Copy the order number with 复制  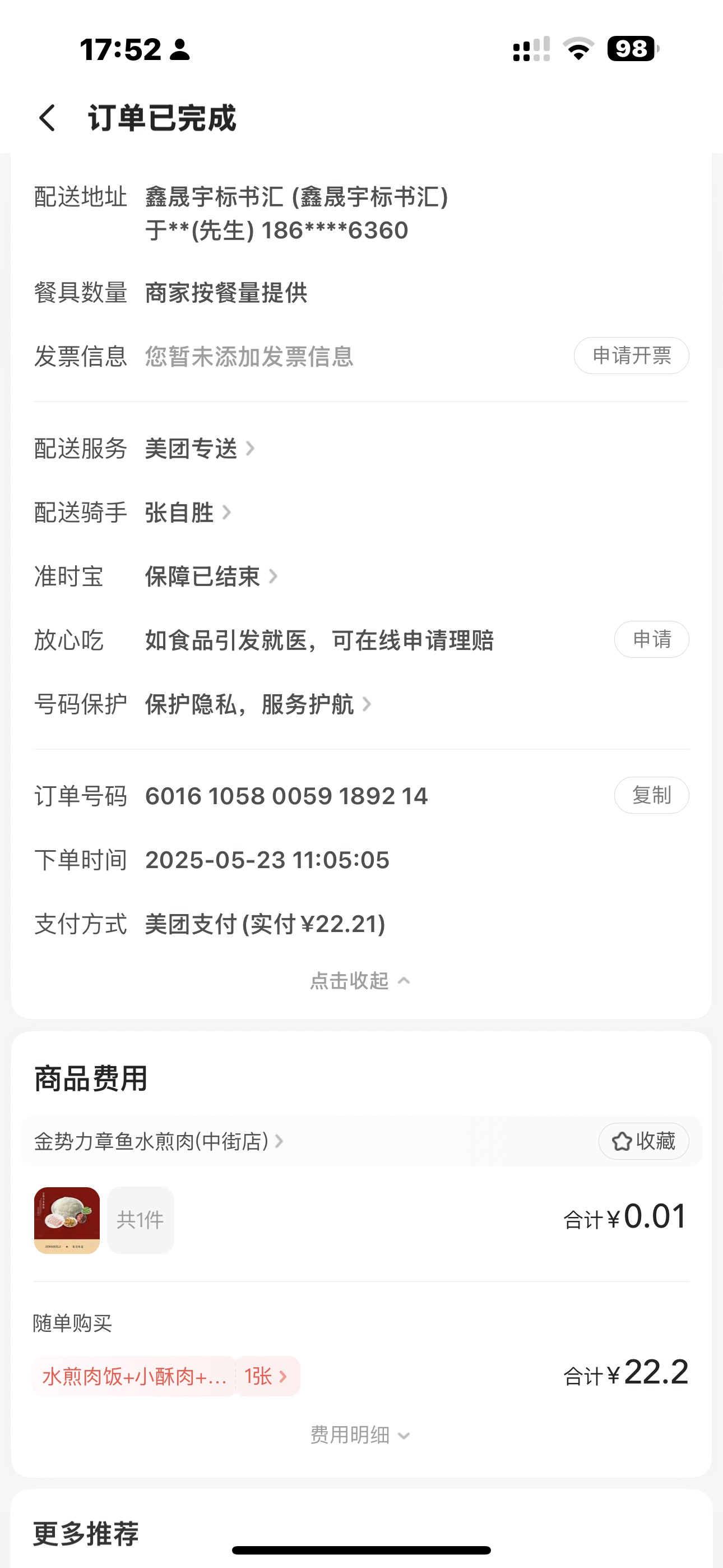coord(651,795)
